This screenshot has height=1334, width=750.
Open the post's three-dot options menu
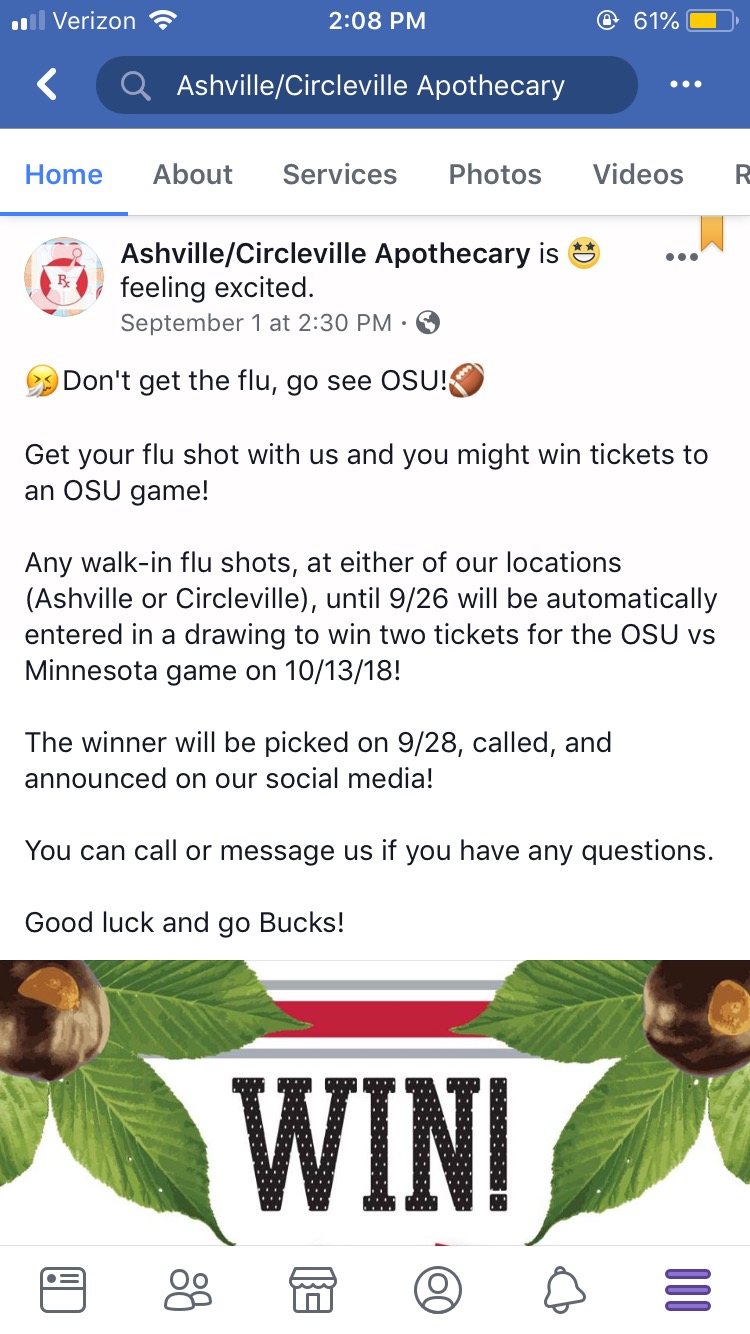[x=681, y=257]
